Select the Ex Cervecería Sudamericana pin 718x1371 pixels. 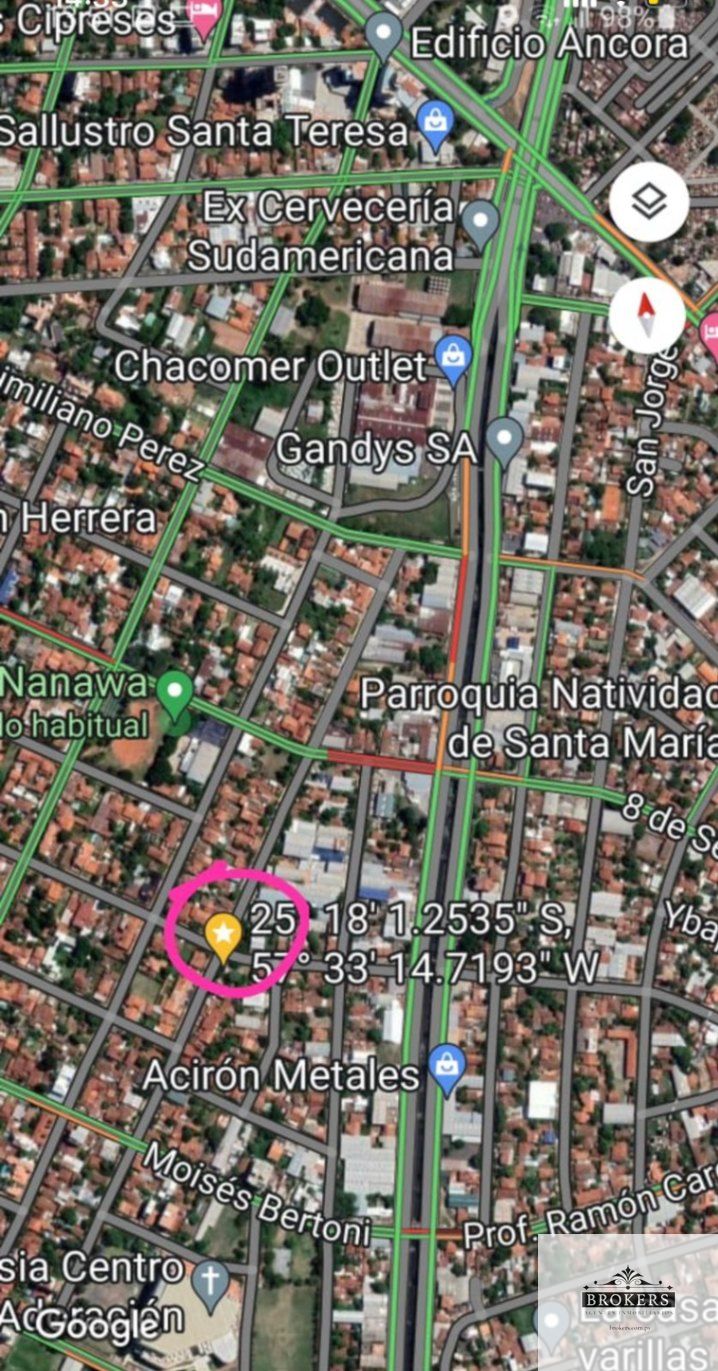[x=481, y=221]
